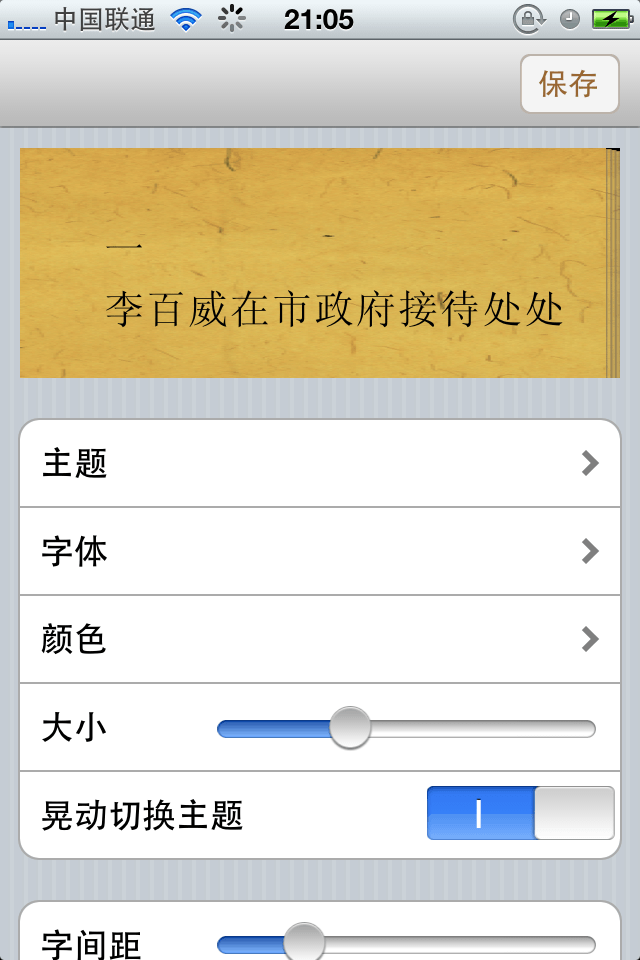This screenshot has width=640, height=960.
Task: Save settings with the 保存 button
Action: 569,84
